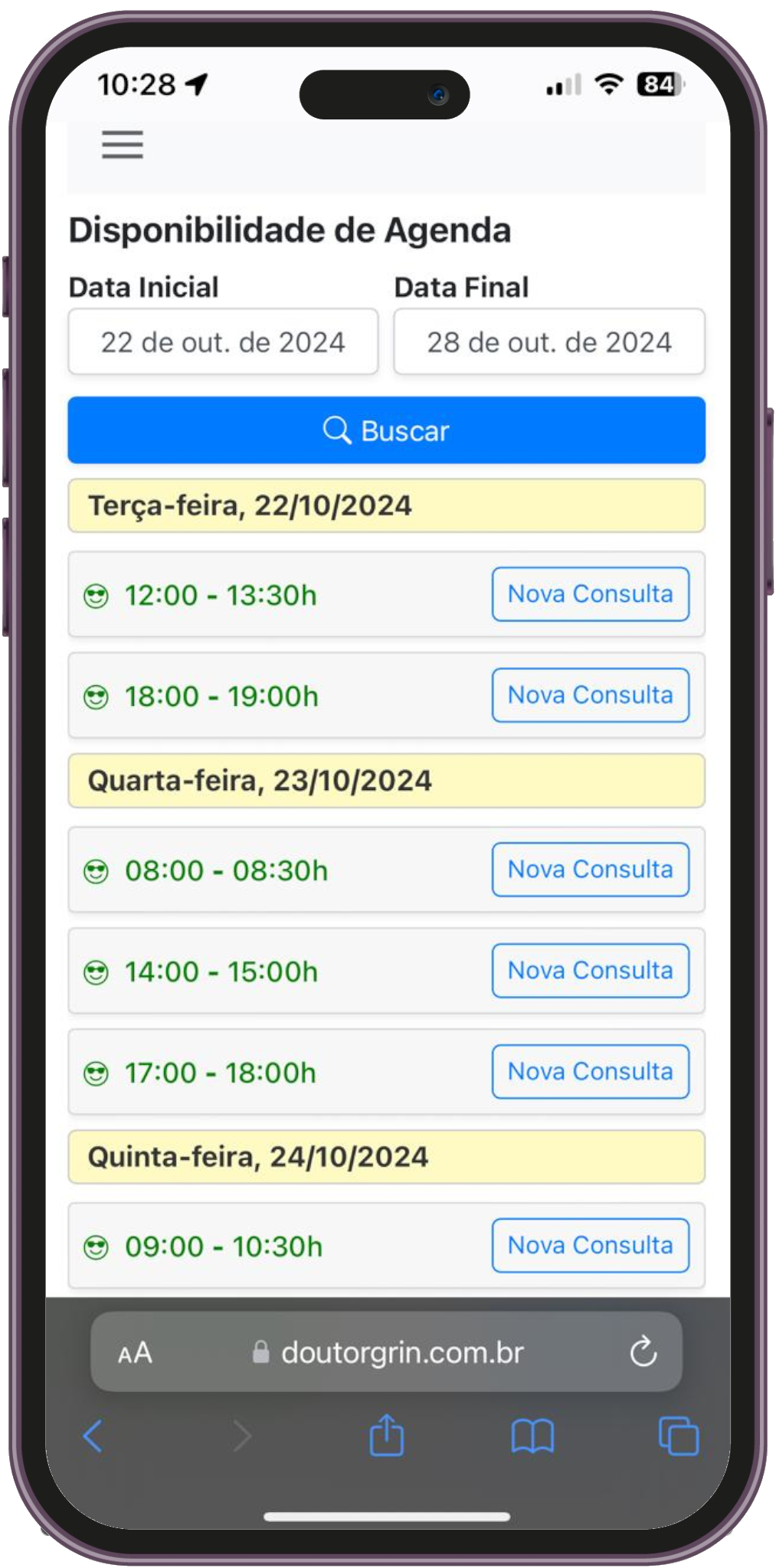
Task: Open the hamburger navigation menu
Action: [122, 144]
